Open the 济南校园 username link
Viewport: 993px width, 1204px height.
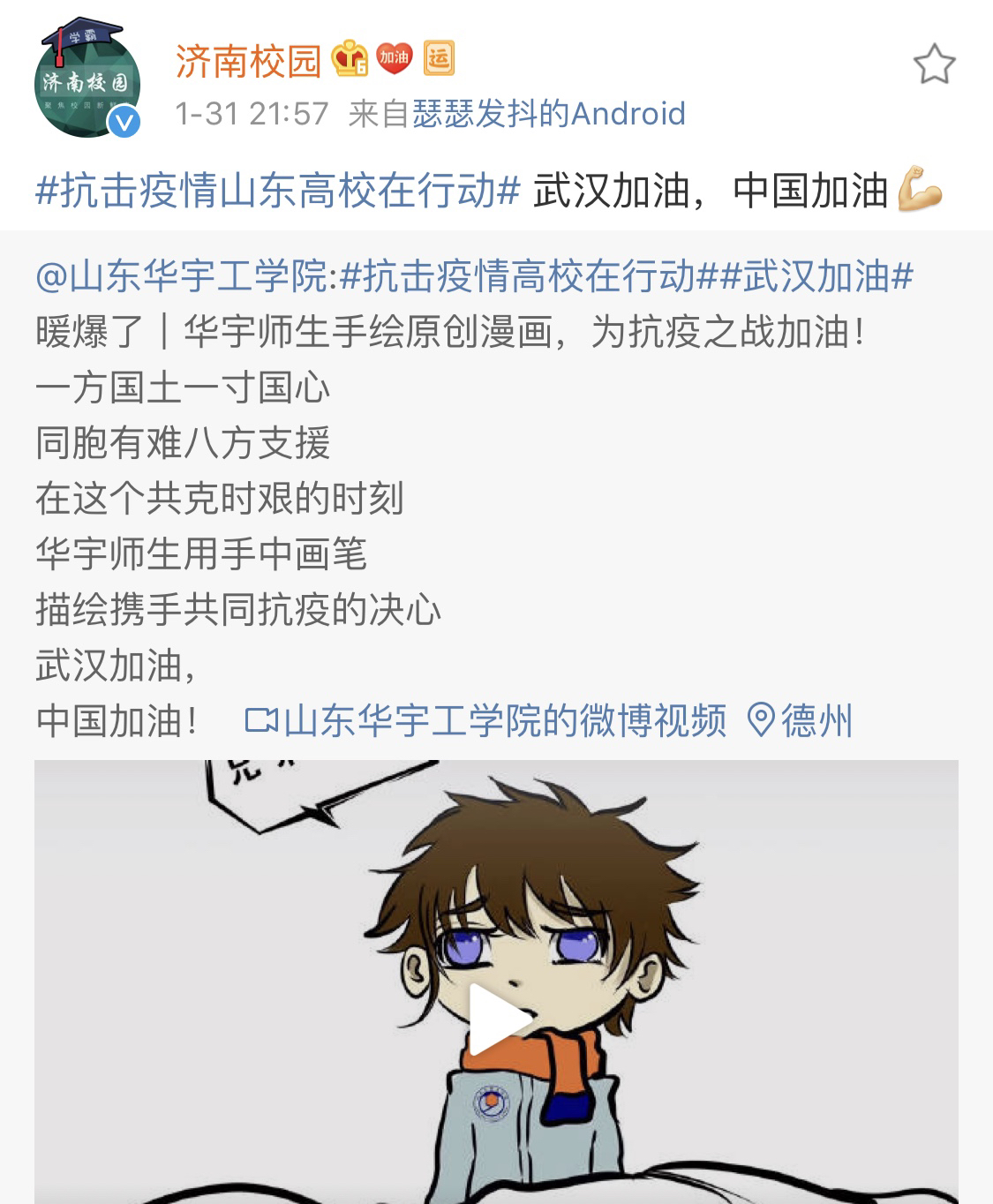[x=248, y=61]
